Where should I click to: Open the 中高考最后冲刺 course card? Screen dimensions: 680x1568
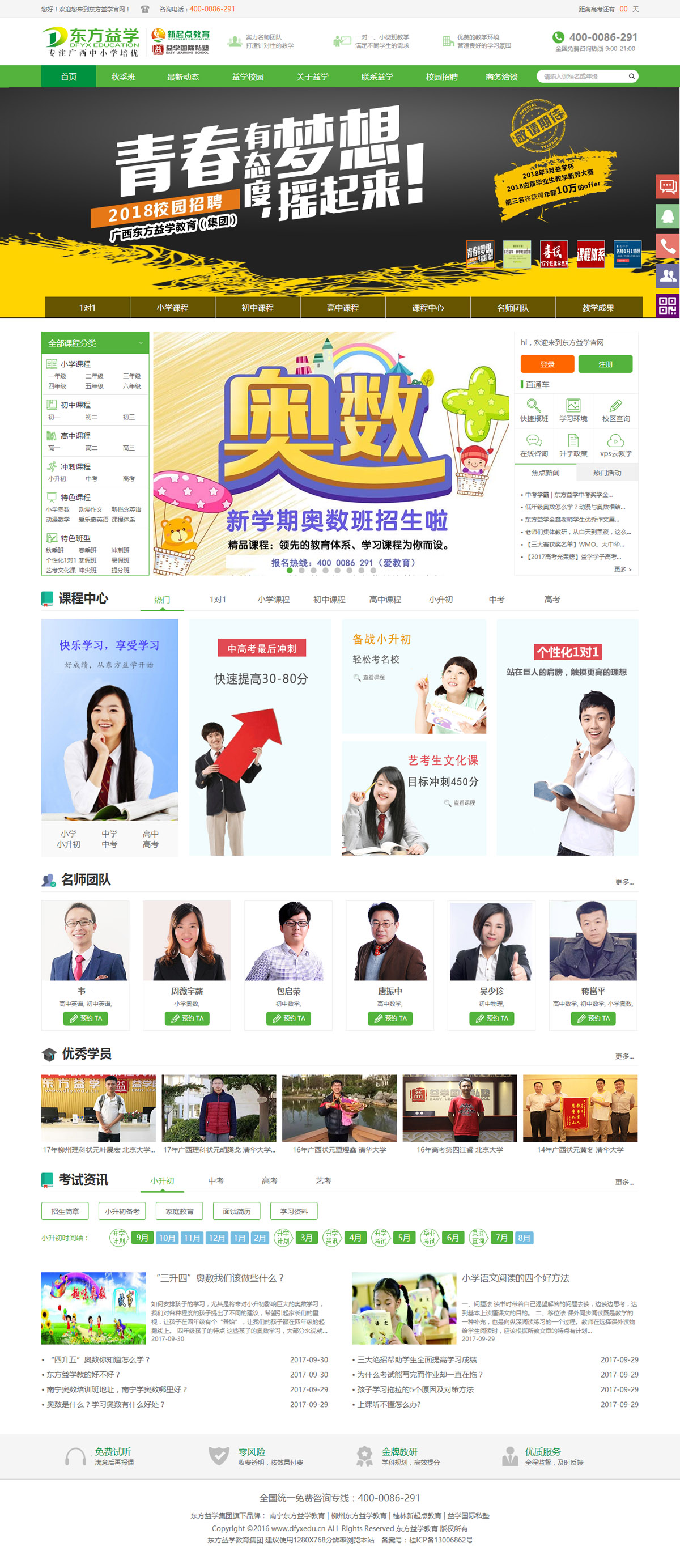coord(261,737)
